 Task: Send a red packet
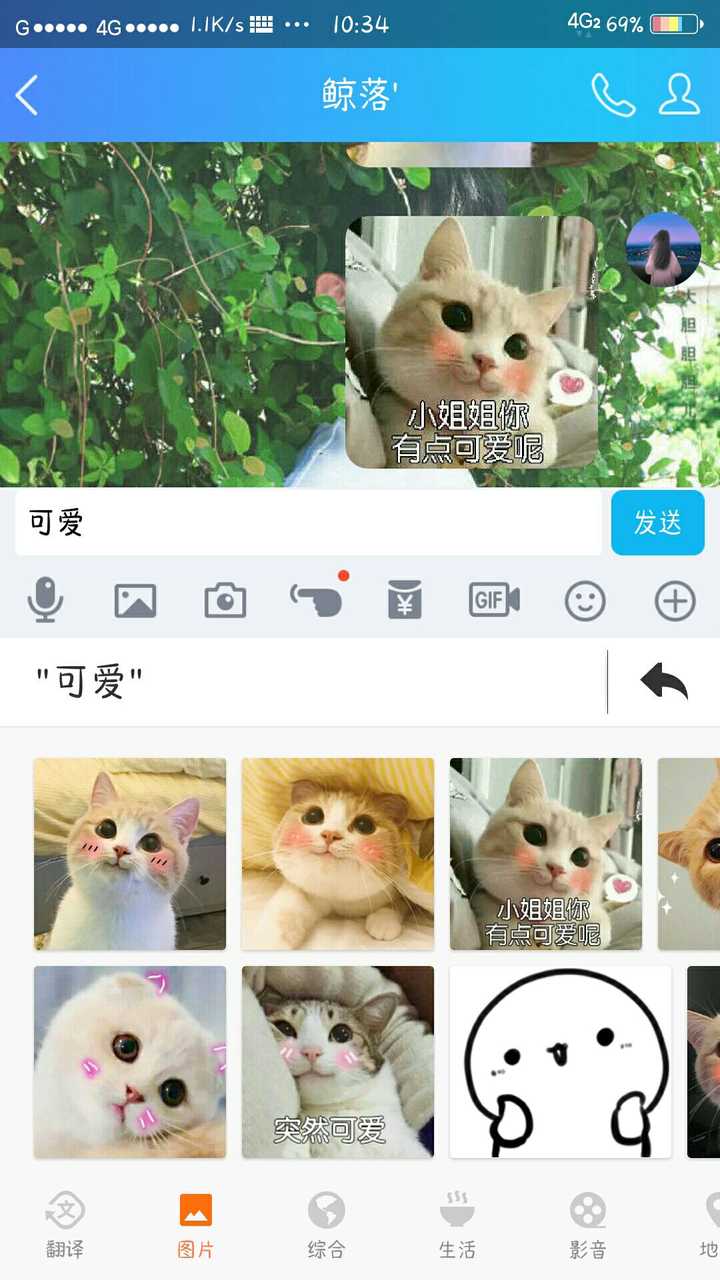coord(405,600)
